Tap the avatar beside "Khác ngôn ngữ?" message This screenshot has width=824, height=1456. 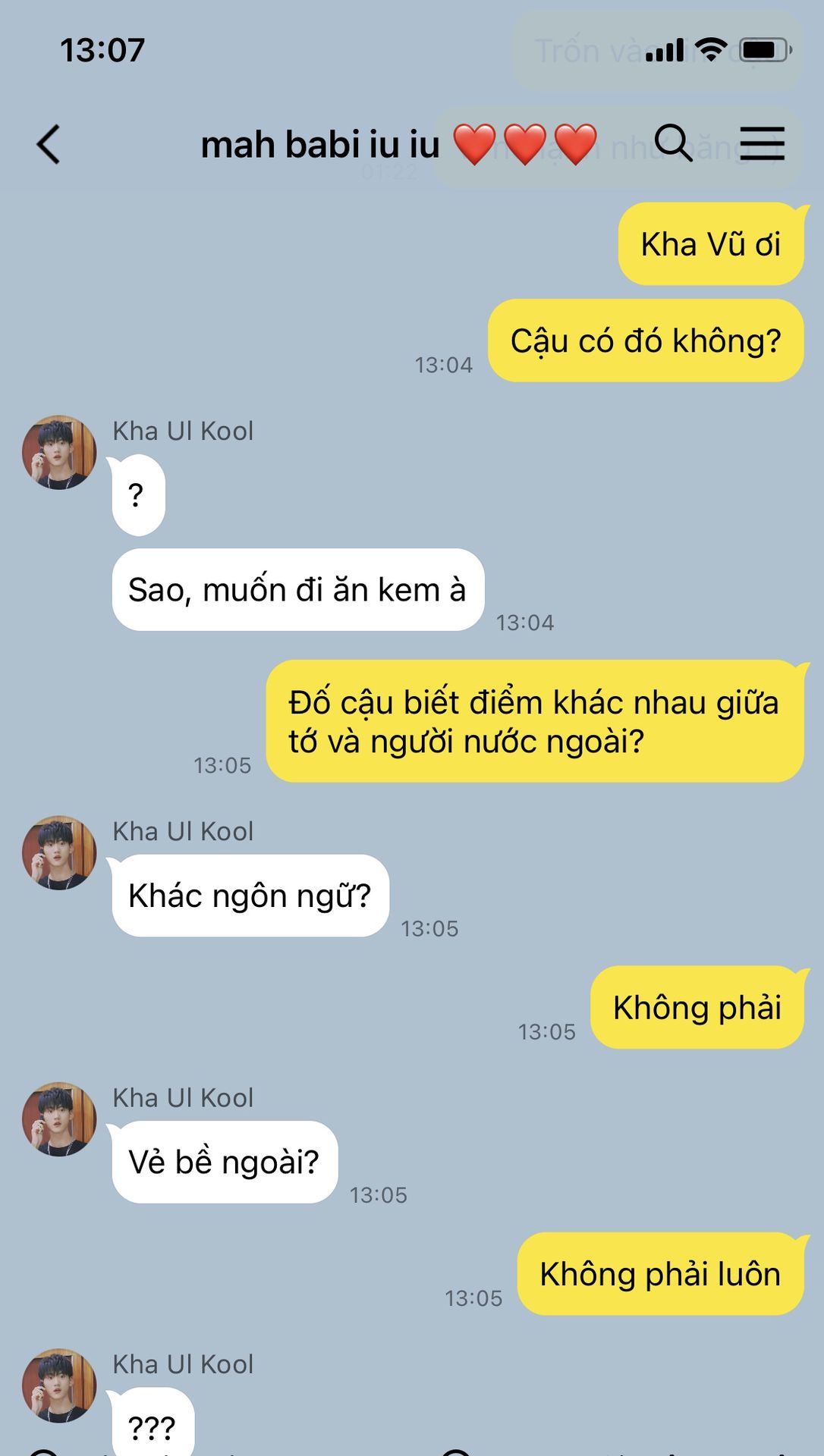[x=59, y=852]
